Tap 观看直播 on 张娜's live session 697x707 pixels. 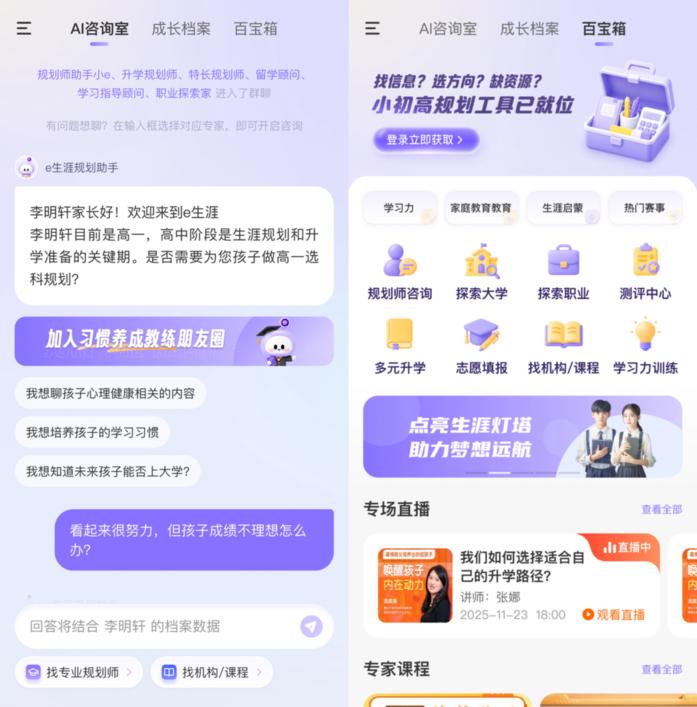(614, 615)
